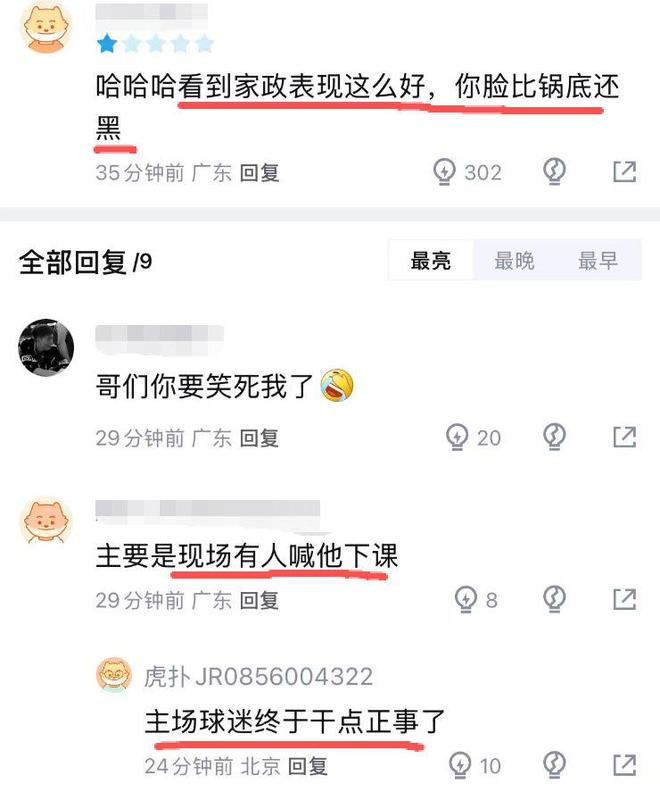Dislike the top 锅底还黑 comment
This screenshot has width=660, height=792.
point(555,172)
